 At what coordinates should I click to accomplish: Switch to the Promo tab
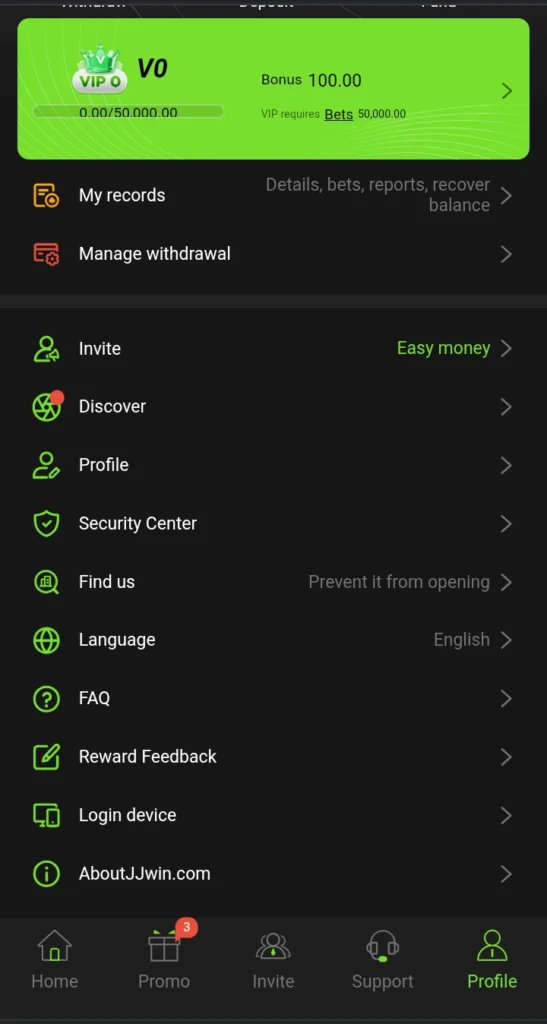point(164,959)
